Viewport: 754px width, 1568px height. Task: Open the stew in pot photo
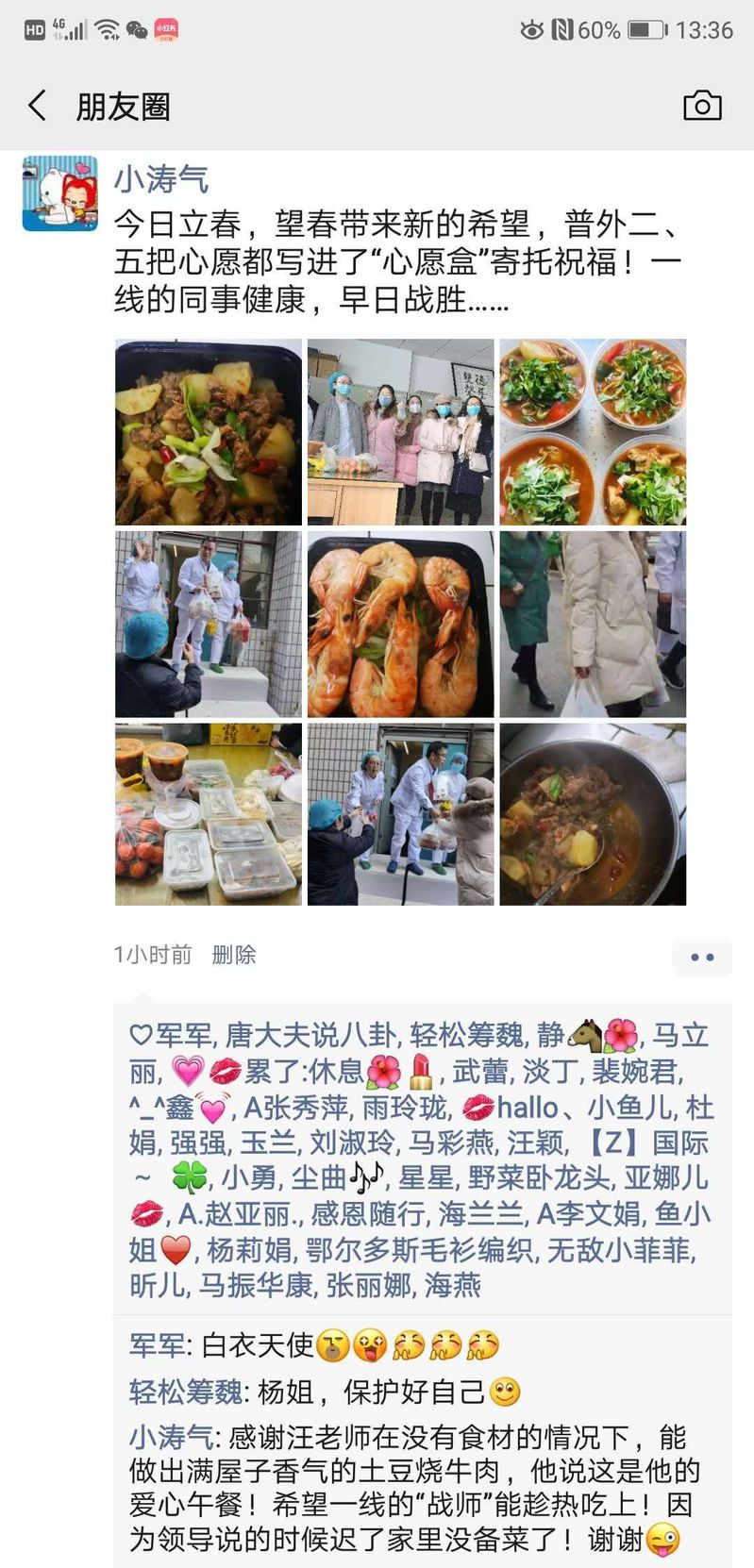coord(593,814)
